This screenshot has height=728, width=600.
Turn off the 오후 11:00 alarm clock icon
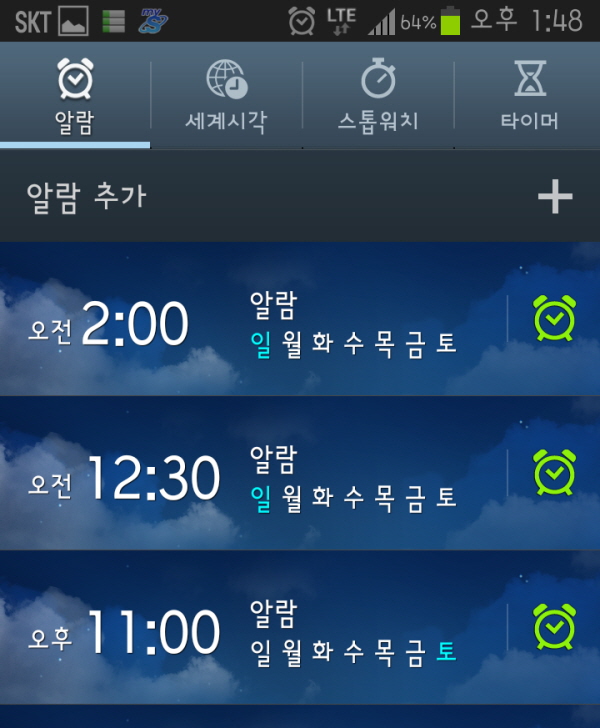[554, 628]
